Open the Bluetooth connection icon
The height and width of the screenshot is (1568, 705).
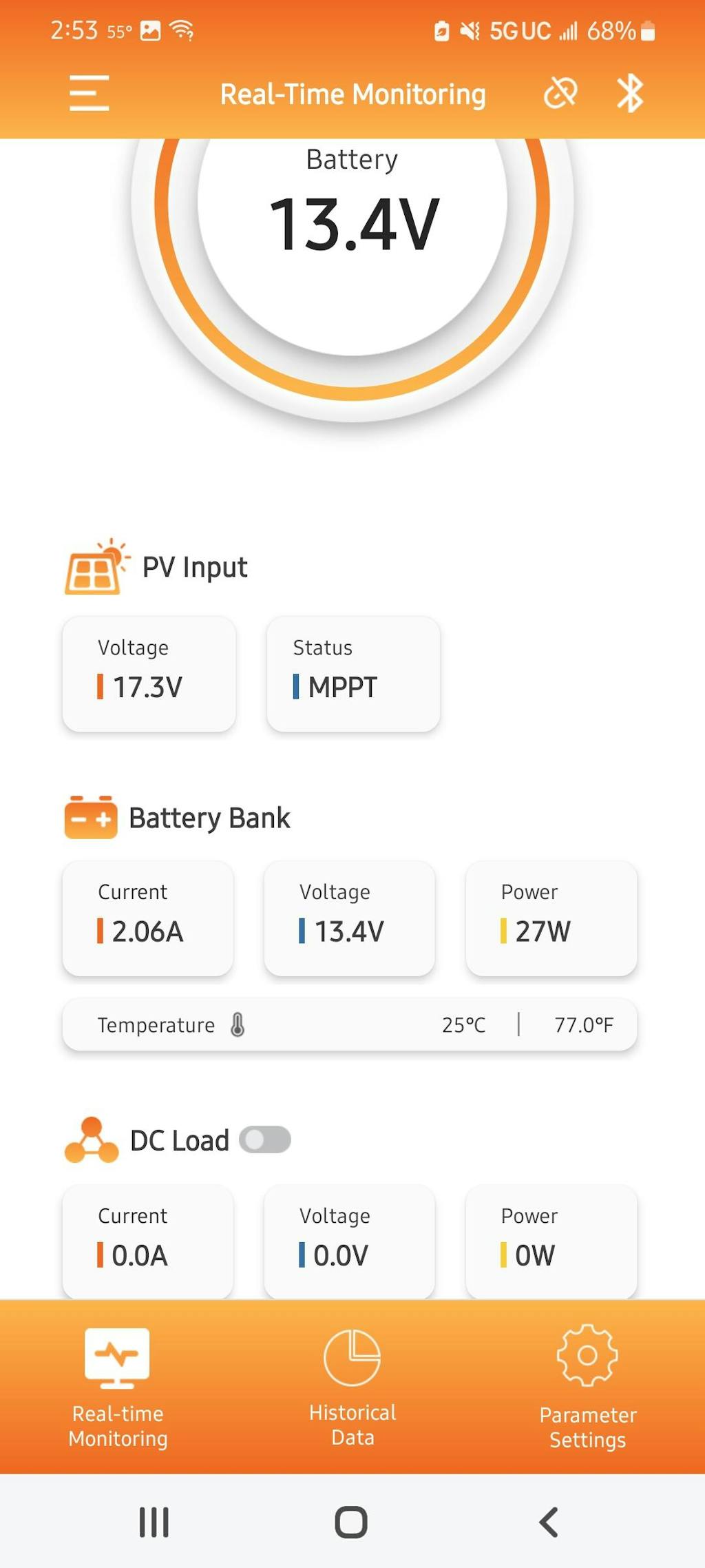coord(630,93)
